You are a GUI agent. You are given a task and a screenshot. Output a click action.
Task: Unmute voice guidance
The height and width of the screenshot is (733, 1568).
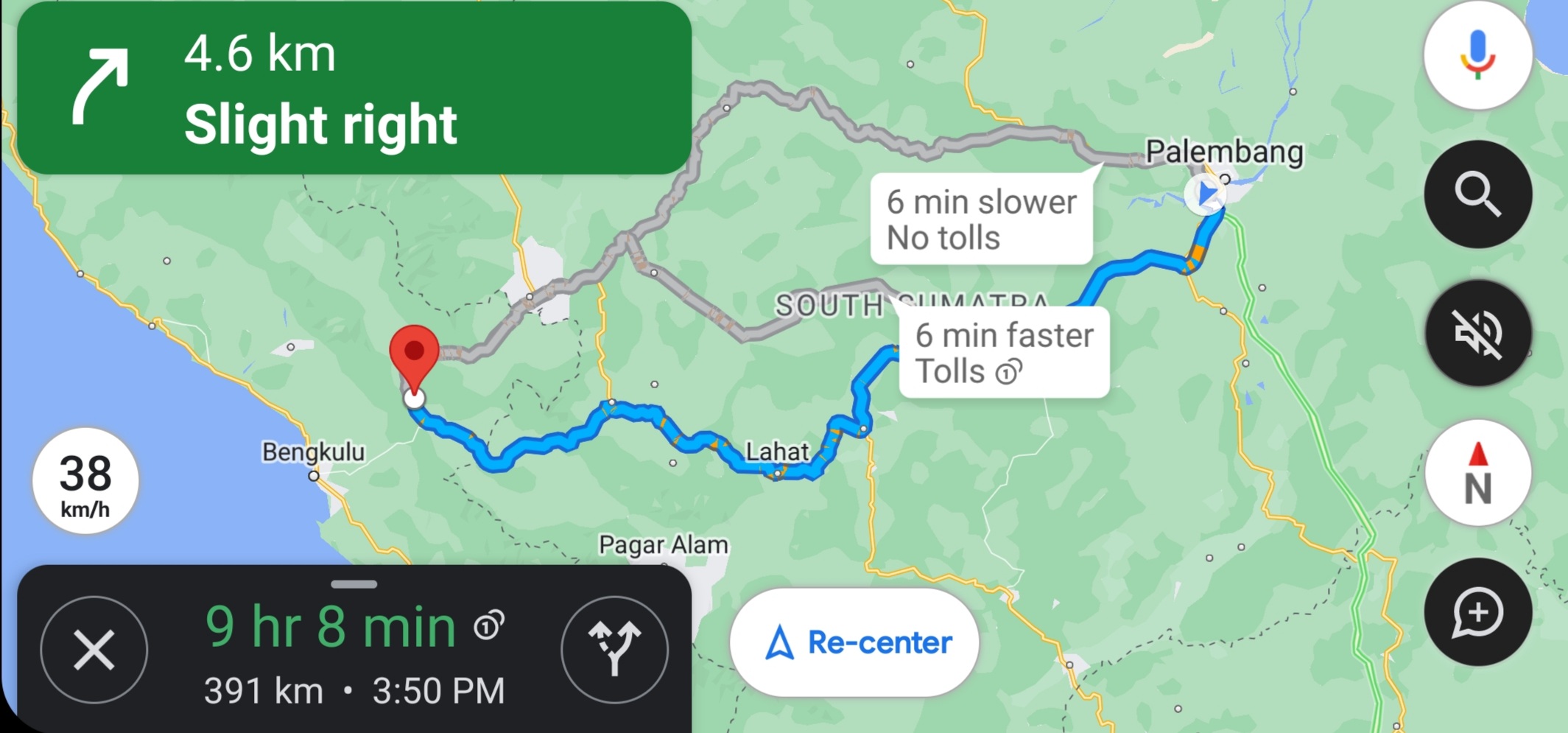pyautogui.click(x=1477, y=333)
